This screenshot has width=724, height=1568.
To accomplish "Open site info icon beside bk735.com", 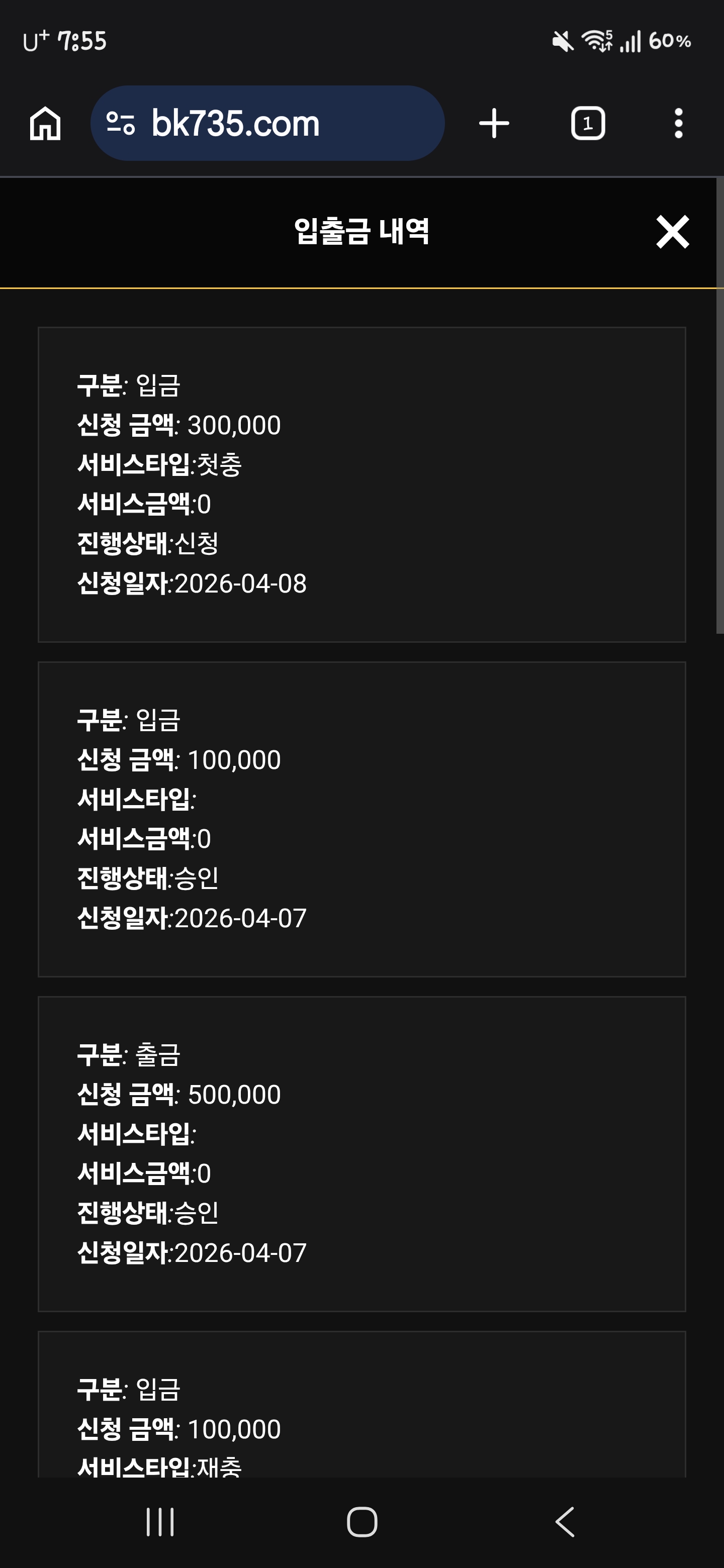I will click(x=121, y=124).
